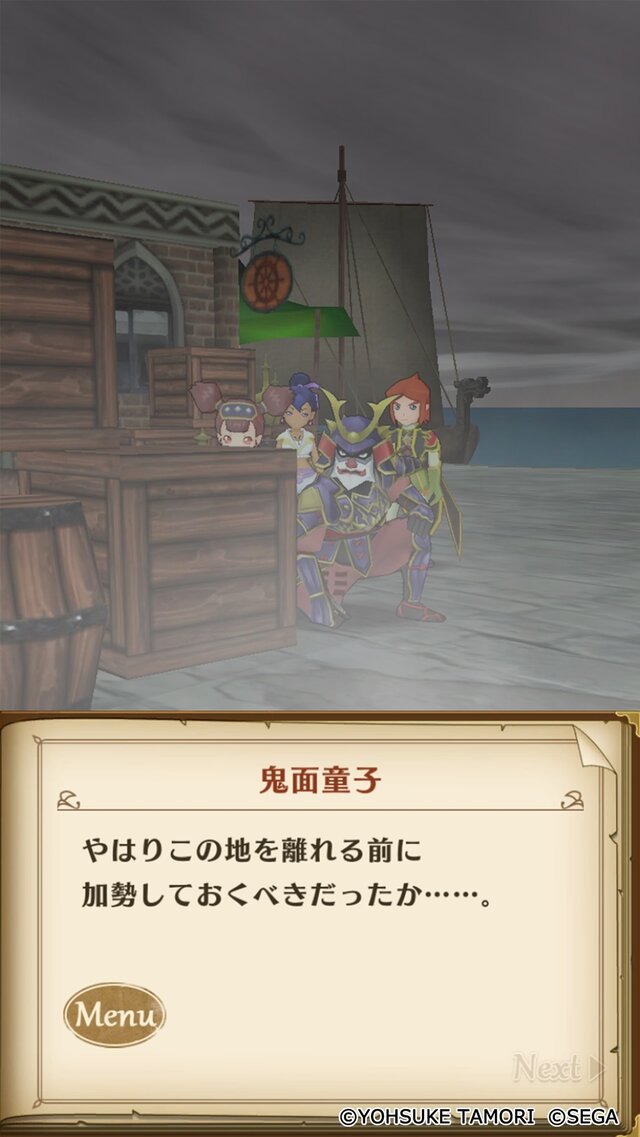Open the Menu button
This screenshot has height=1137, width=640.
(x=115, y=1015)
